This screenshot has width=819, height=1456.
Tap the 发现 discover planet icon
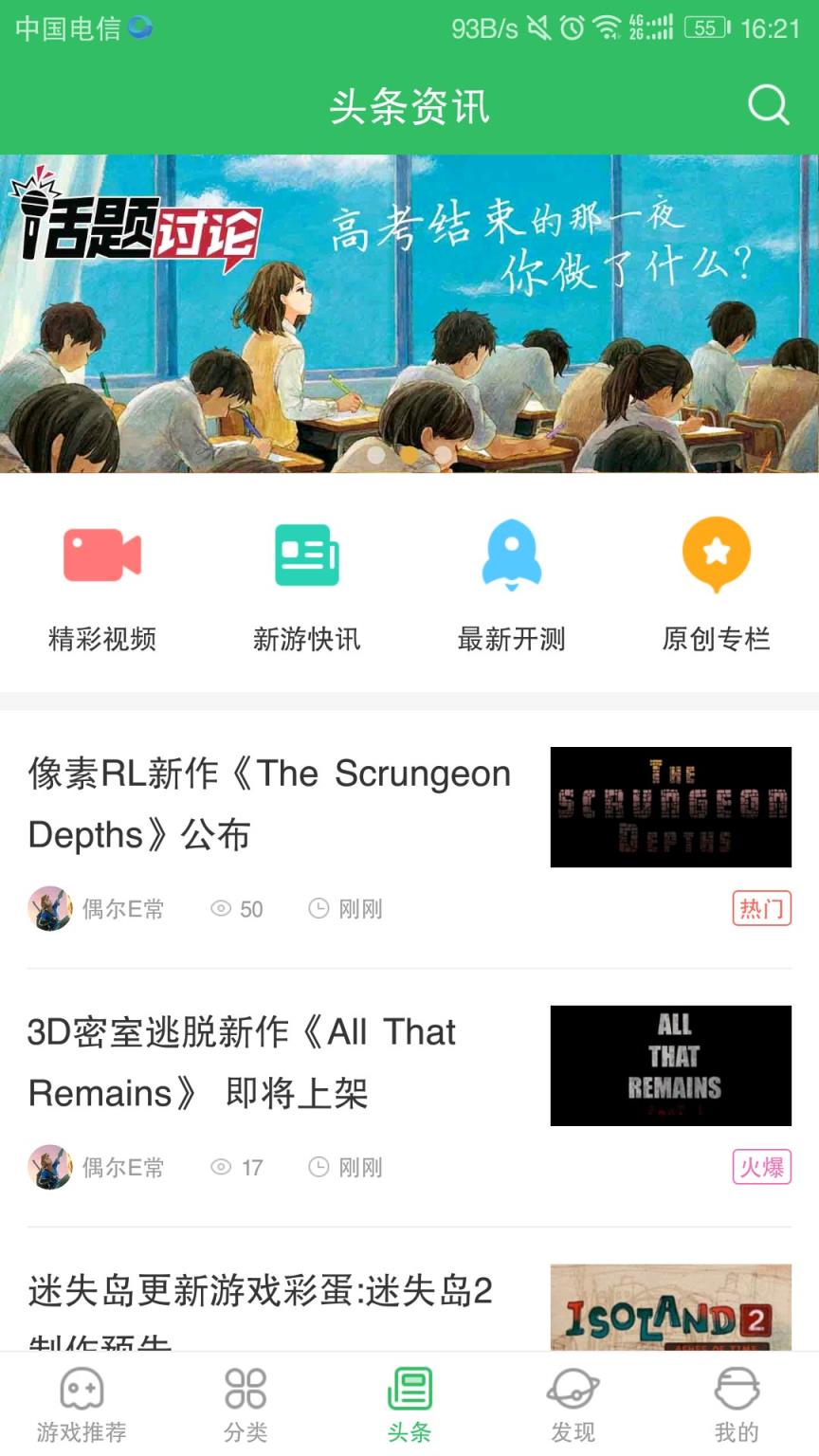point(573,1389)
